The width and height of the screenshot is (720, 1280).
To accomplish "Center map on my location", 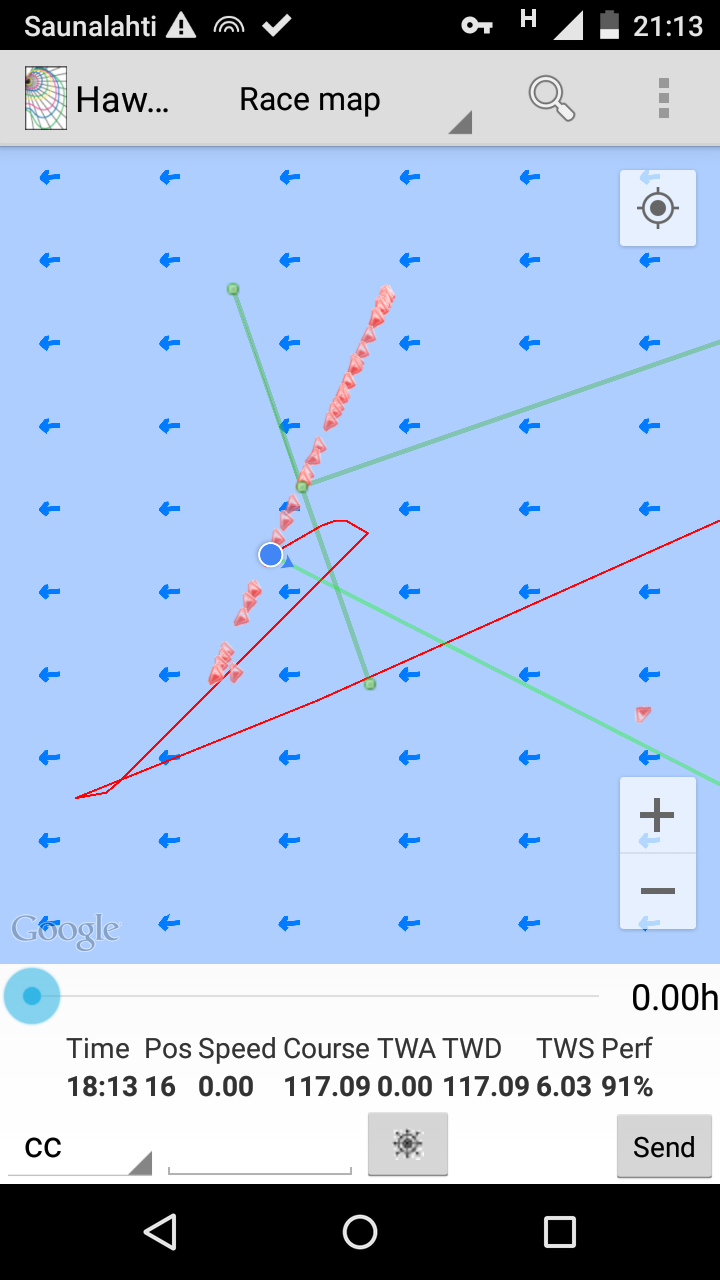I will [x=658, y=208].
